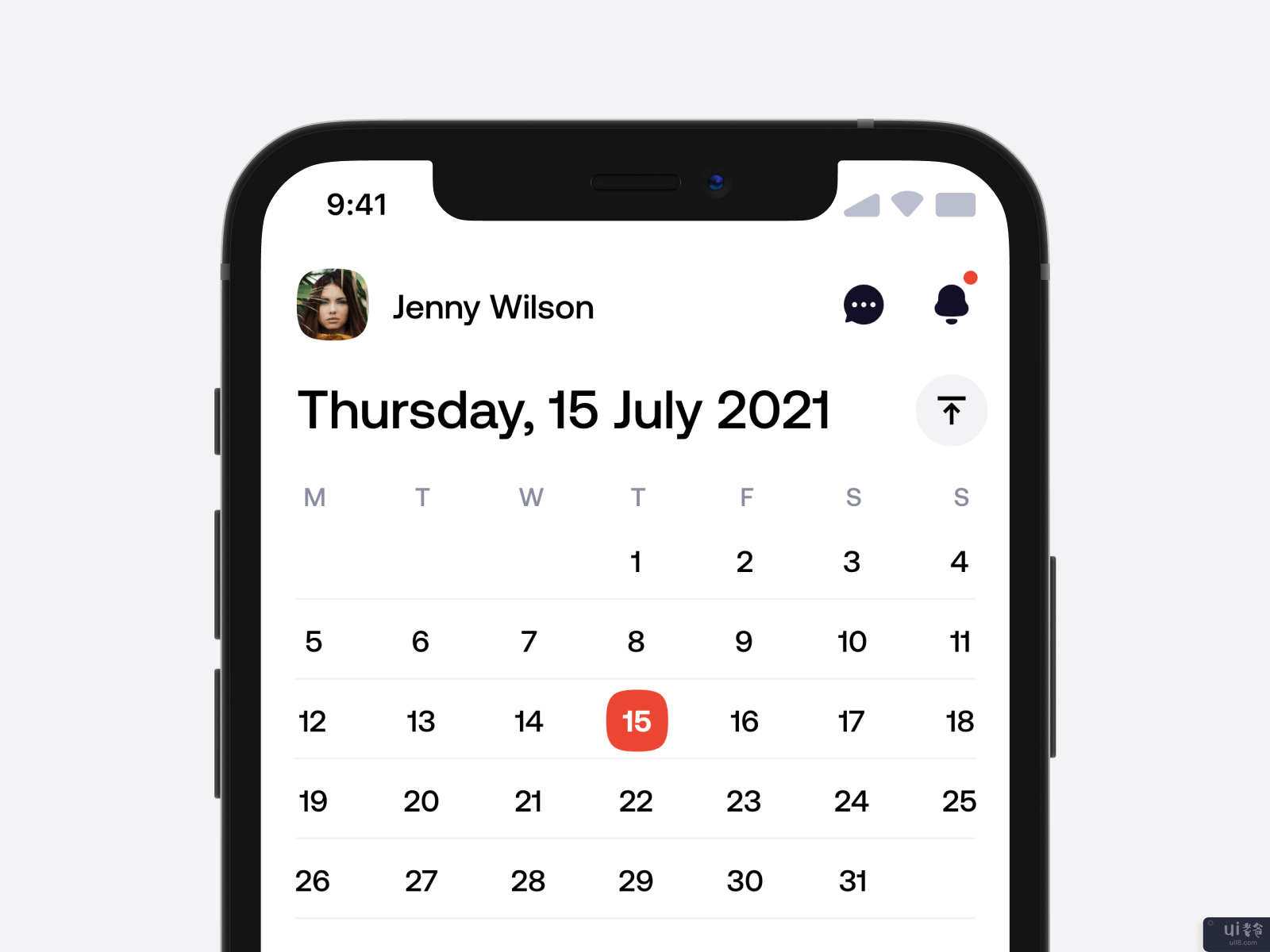Screen dimensions: 1270x952
Task: Choose date 25 in the calendar
Action: pyautogui.click(x=959, y=801)
